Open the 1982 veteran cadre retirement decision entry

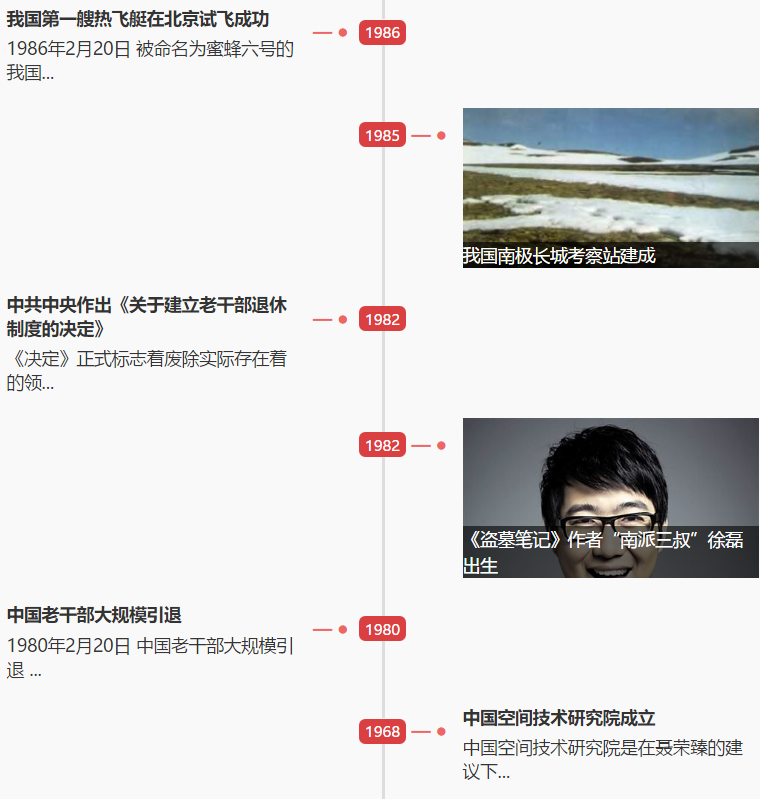click(147, 316)
